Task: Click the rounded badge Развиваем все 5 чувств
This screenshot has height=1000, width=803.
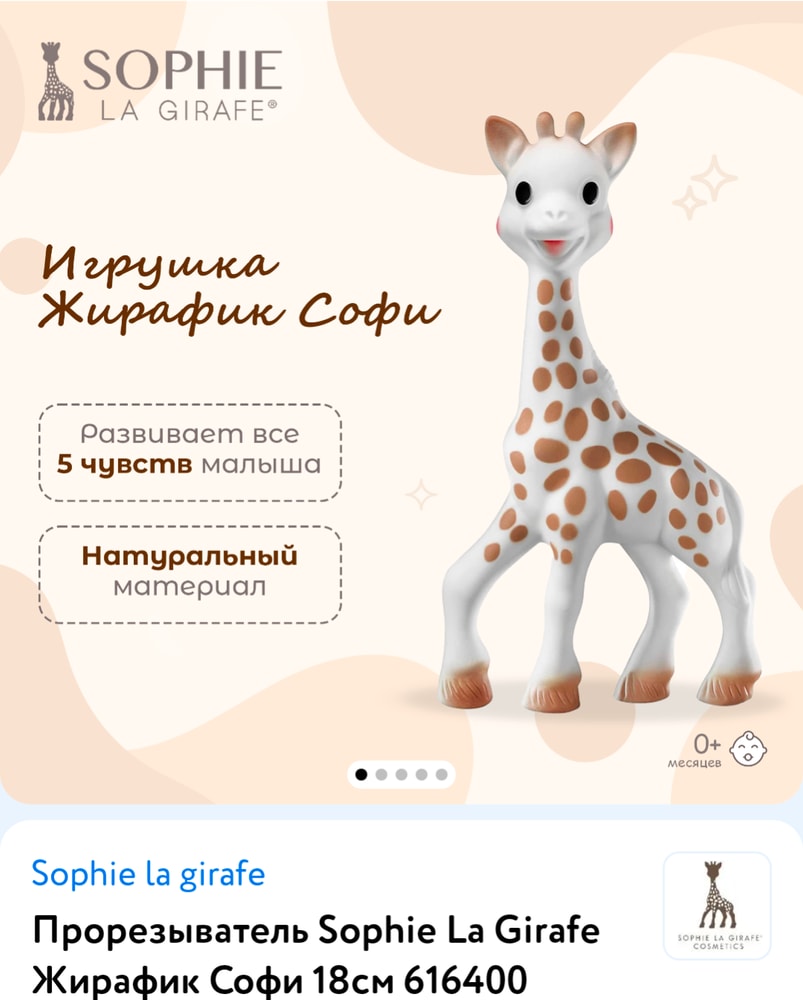Action: (x=188, y=451)
